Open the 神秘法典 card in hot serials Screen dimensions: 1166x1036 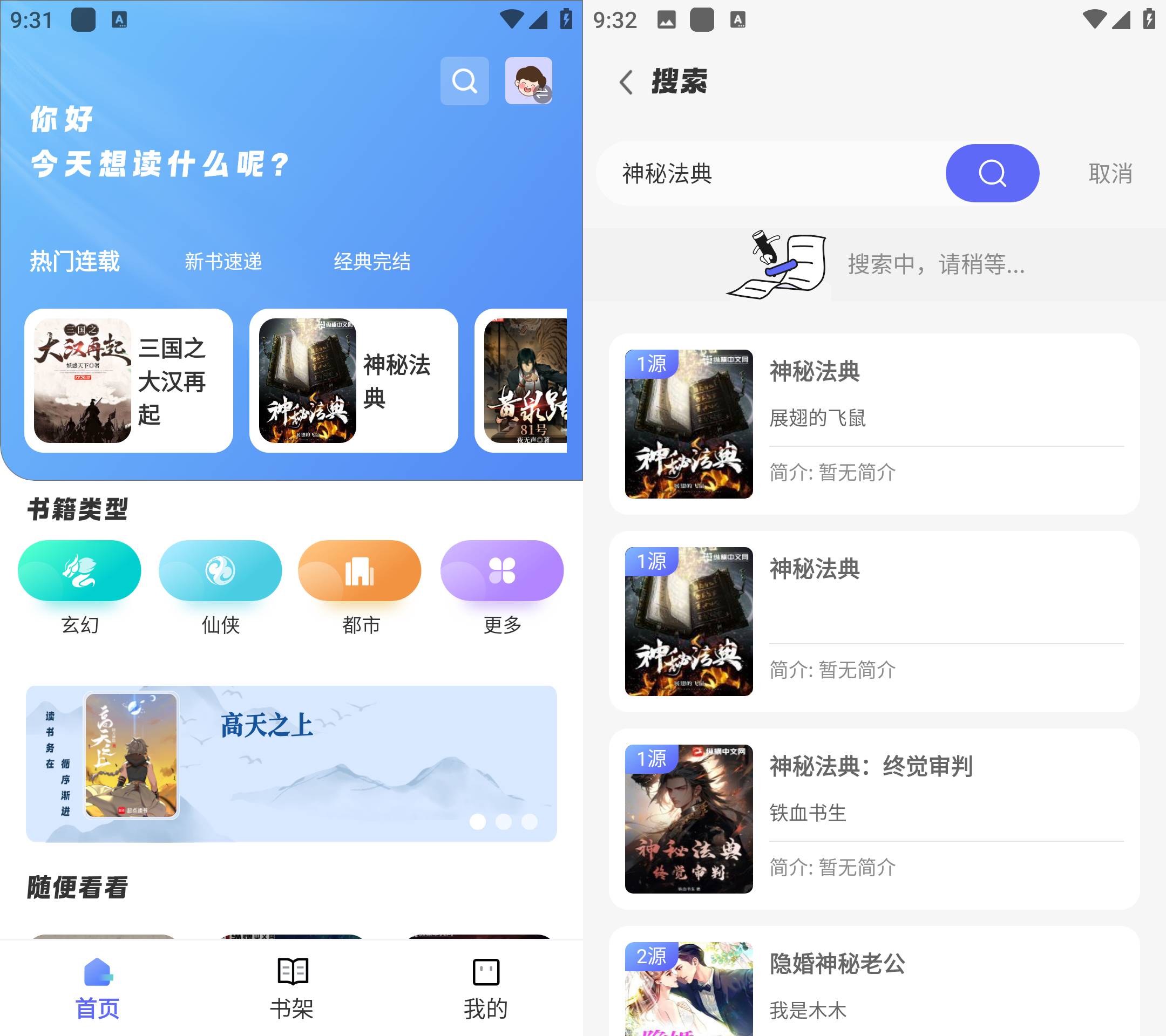click(x=353, y=380)
